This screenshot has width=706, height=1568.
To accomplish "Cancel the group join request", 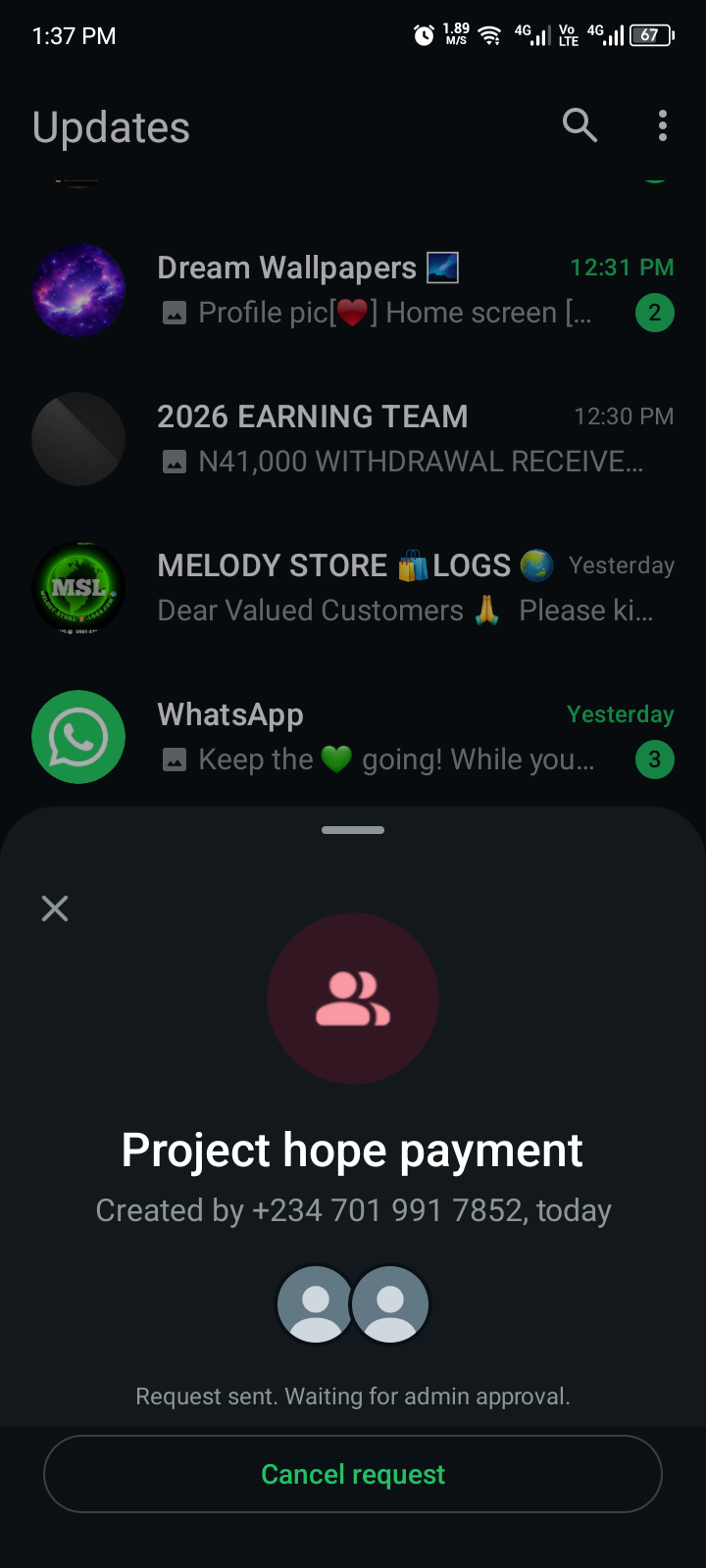I will point(353,1474).
